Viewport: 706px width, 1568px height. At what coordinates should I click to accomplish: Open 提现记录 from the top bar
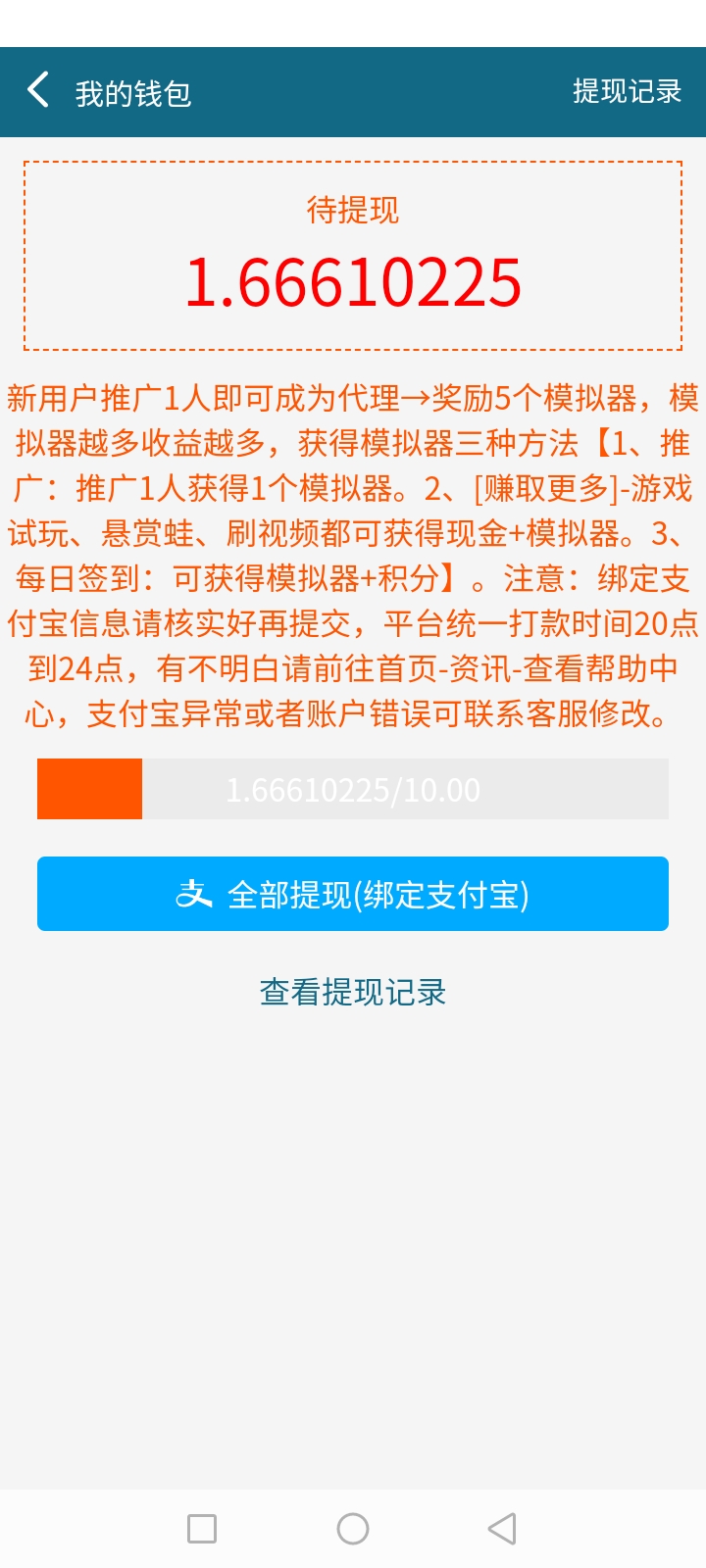[x=628, y=91]
